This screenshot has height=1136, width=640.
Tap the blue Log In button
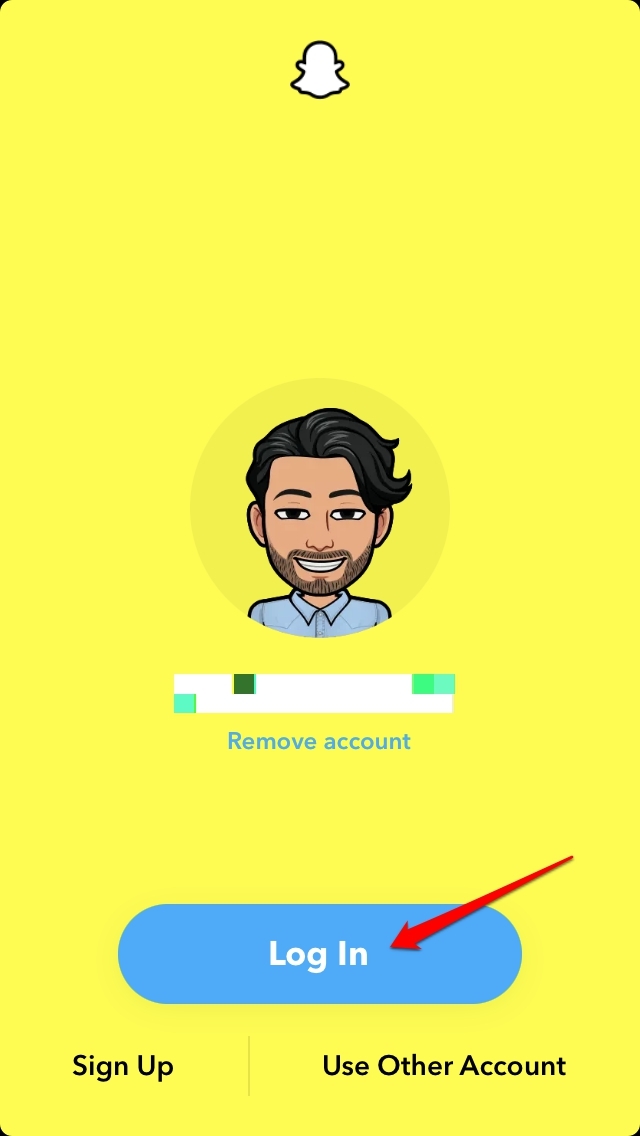[319, 954]
